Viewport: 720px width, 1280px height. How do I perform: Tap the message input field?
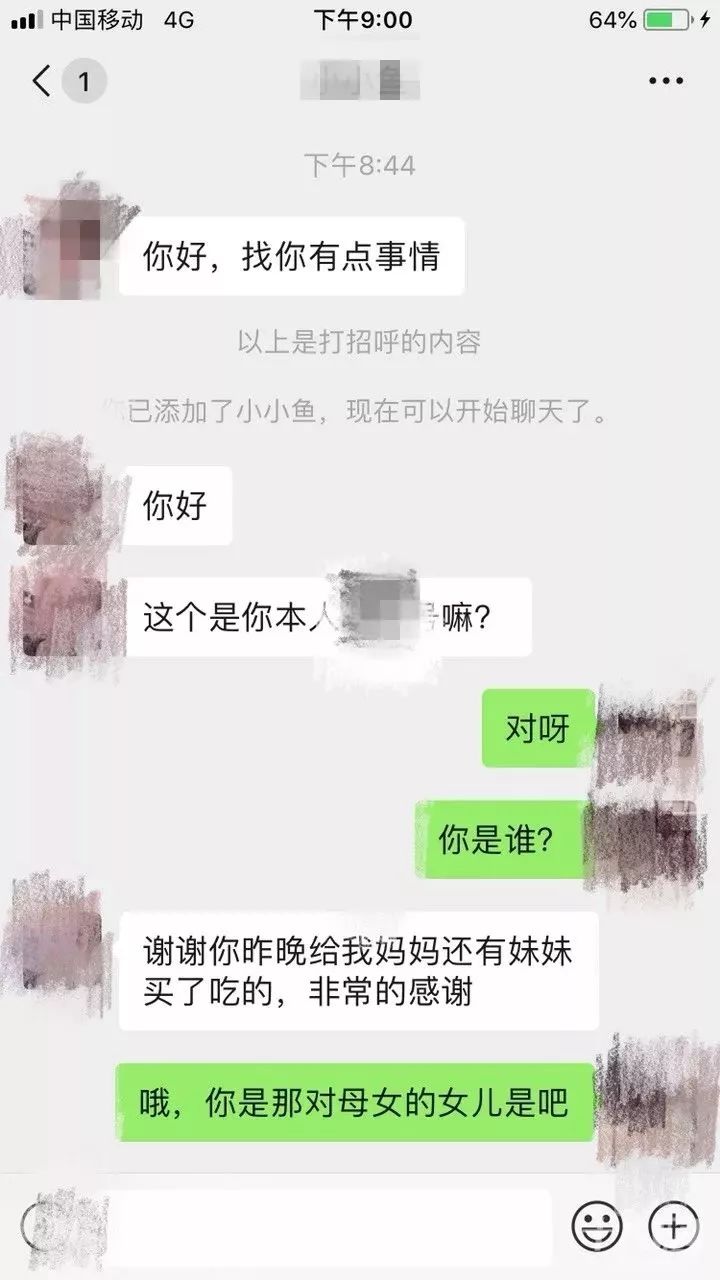pos(330,1225)
